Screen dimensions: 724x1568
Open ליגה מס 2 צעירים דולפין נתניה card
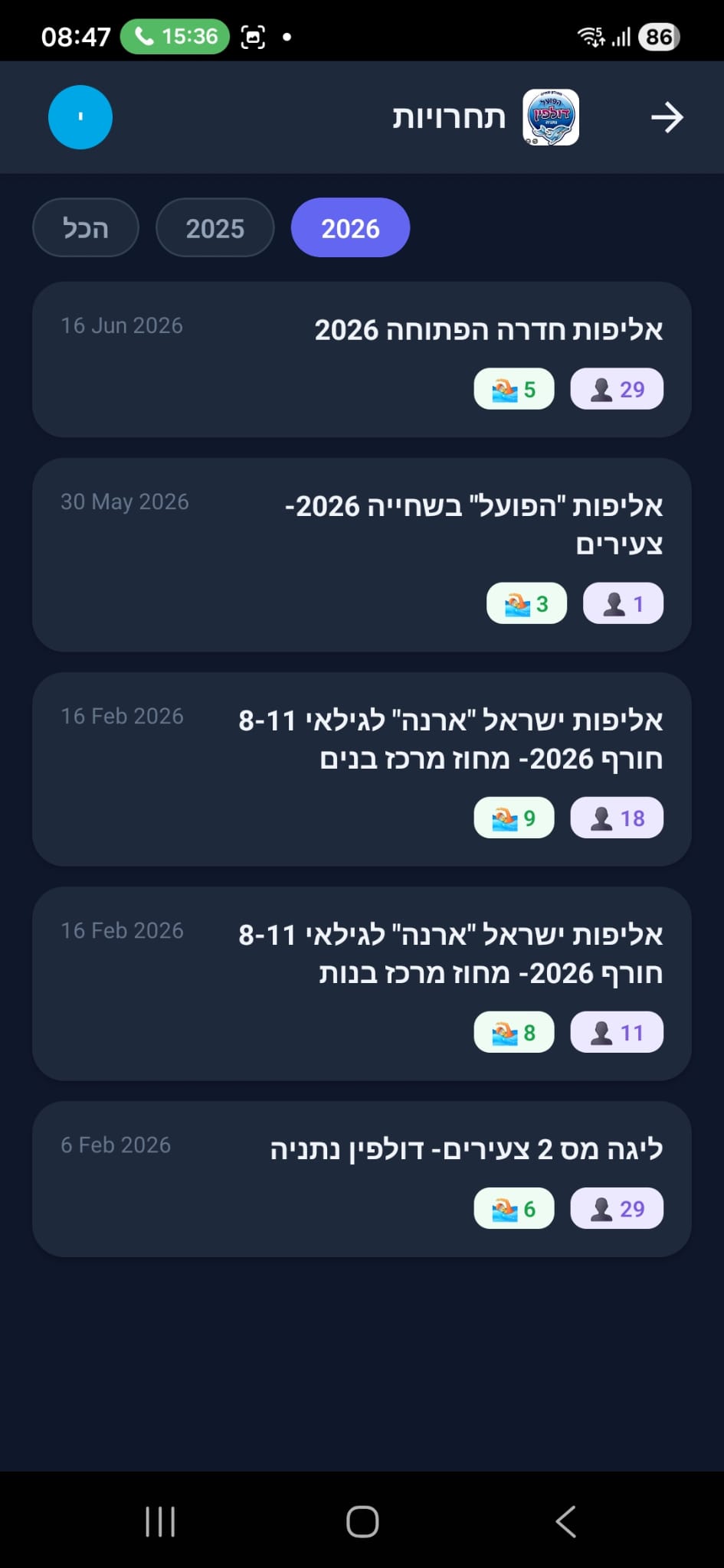(362, 1179)
